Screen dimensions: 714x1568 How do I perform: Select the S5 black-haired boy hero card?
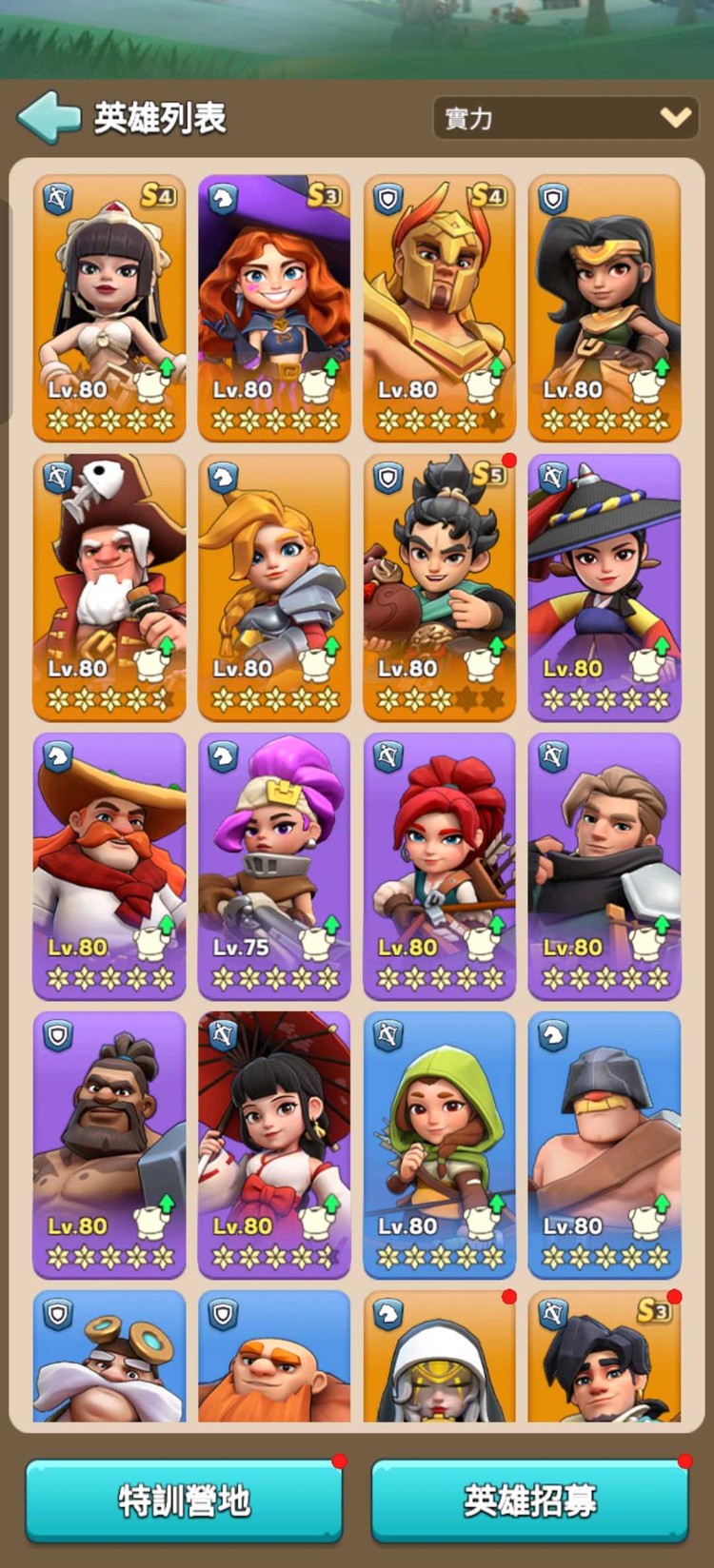tap(439, 585)
